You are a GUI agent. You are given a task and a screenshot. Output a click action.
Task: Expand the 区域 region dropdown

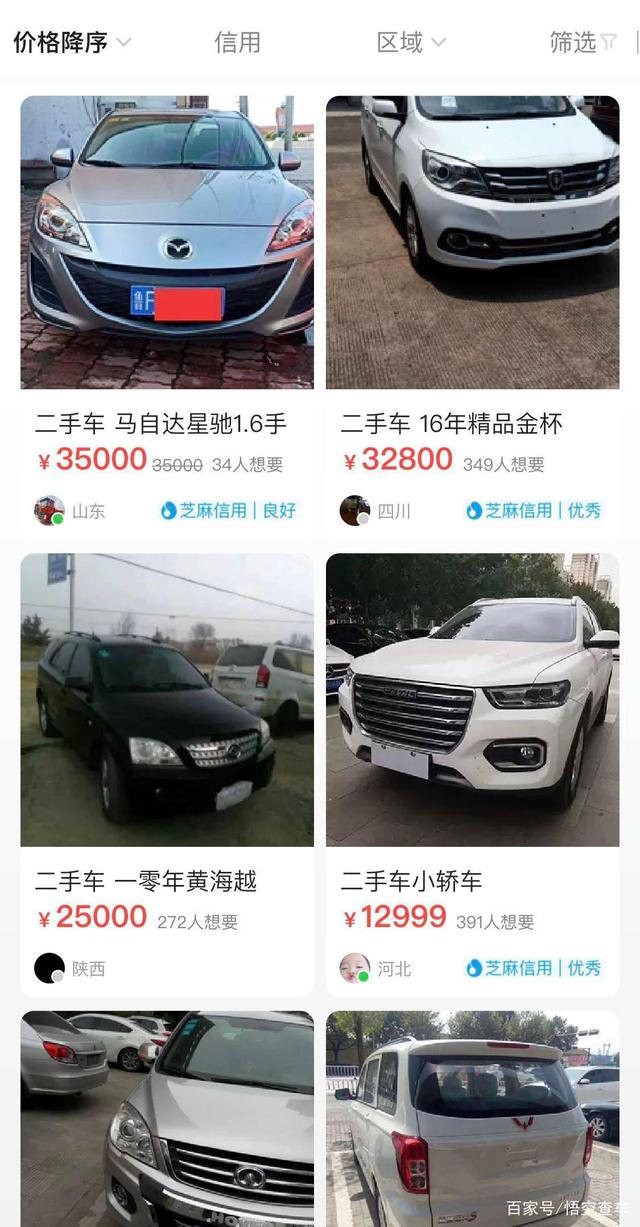click(411, 42)
